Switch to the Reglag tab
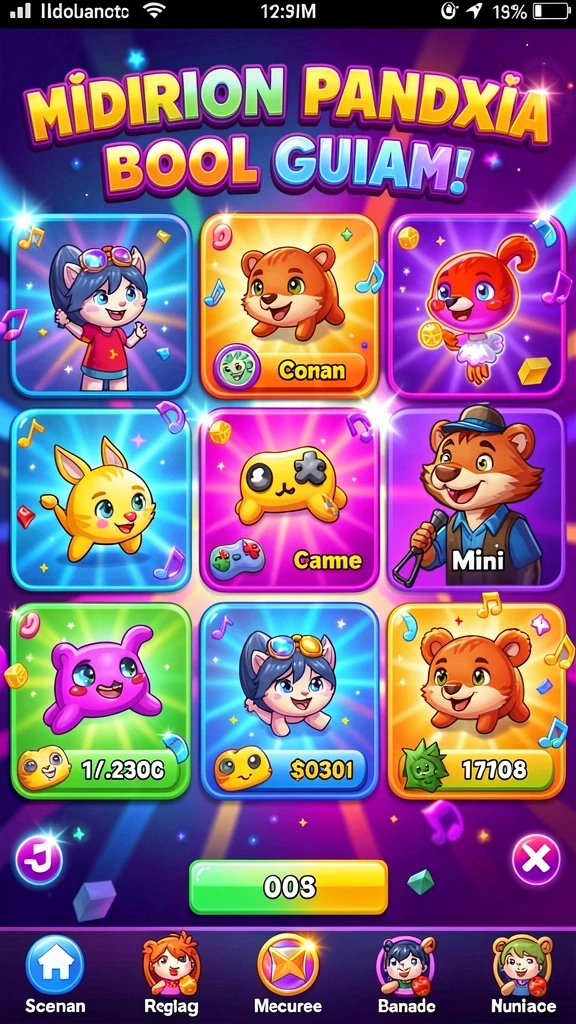 coord(170,975)
